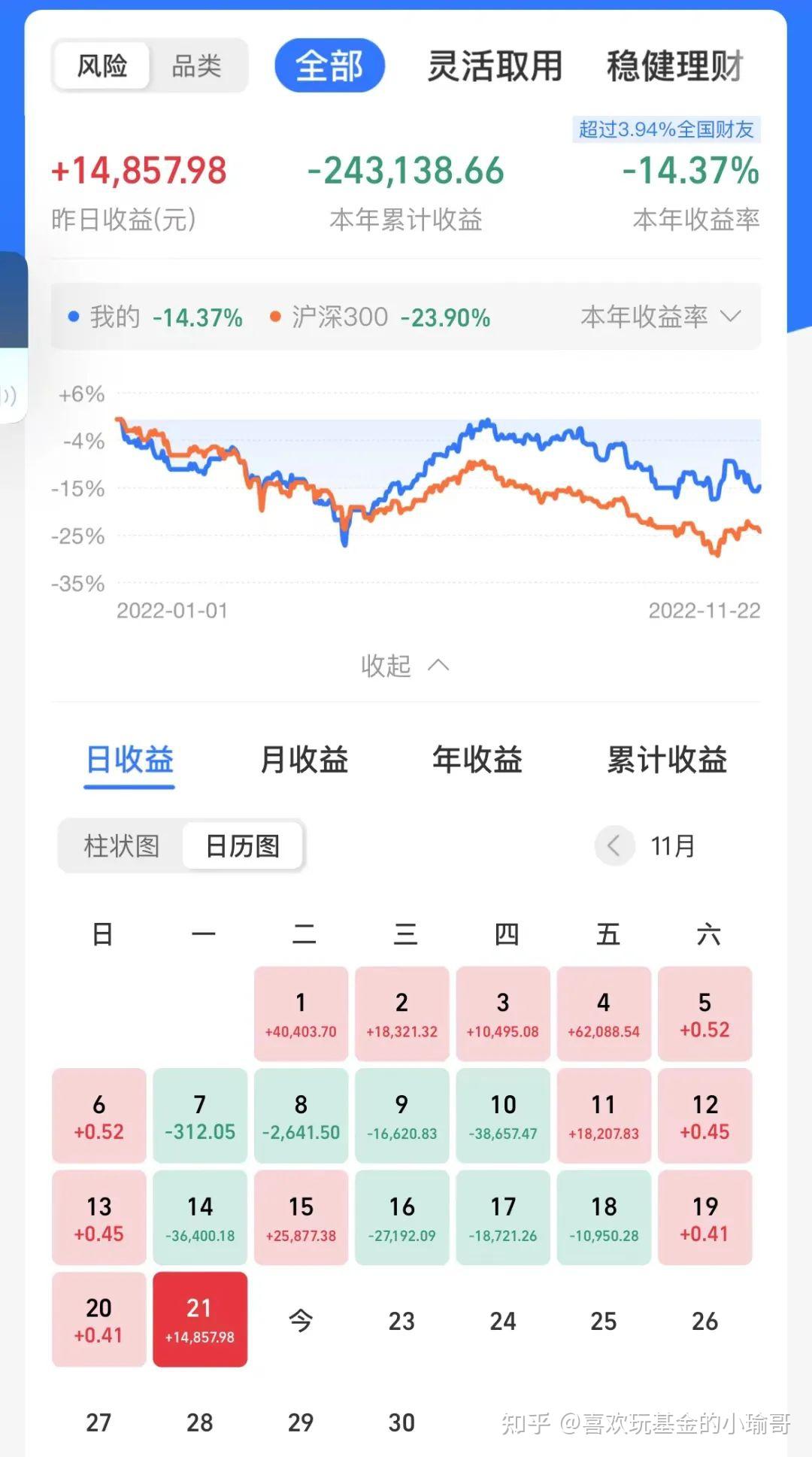
Task: Open November 21 daily earnings
Action: pyautogui.click(x=200, y=1319)
